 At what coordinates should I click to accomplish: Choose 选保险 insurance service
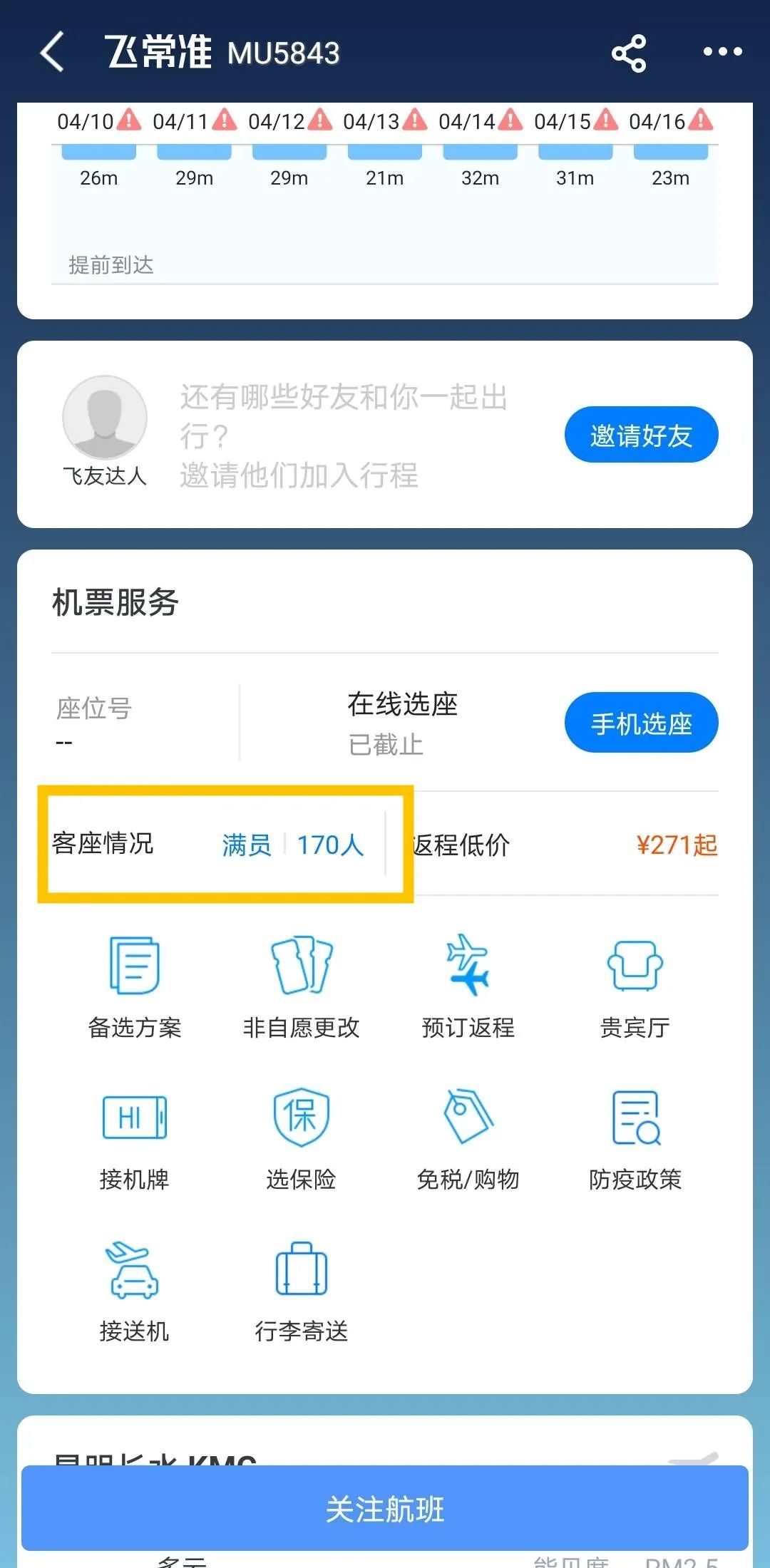tap(302, 1139)
